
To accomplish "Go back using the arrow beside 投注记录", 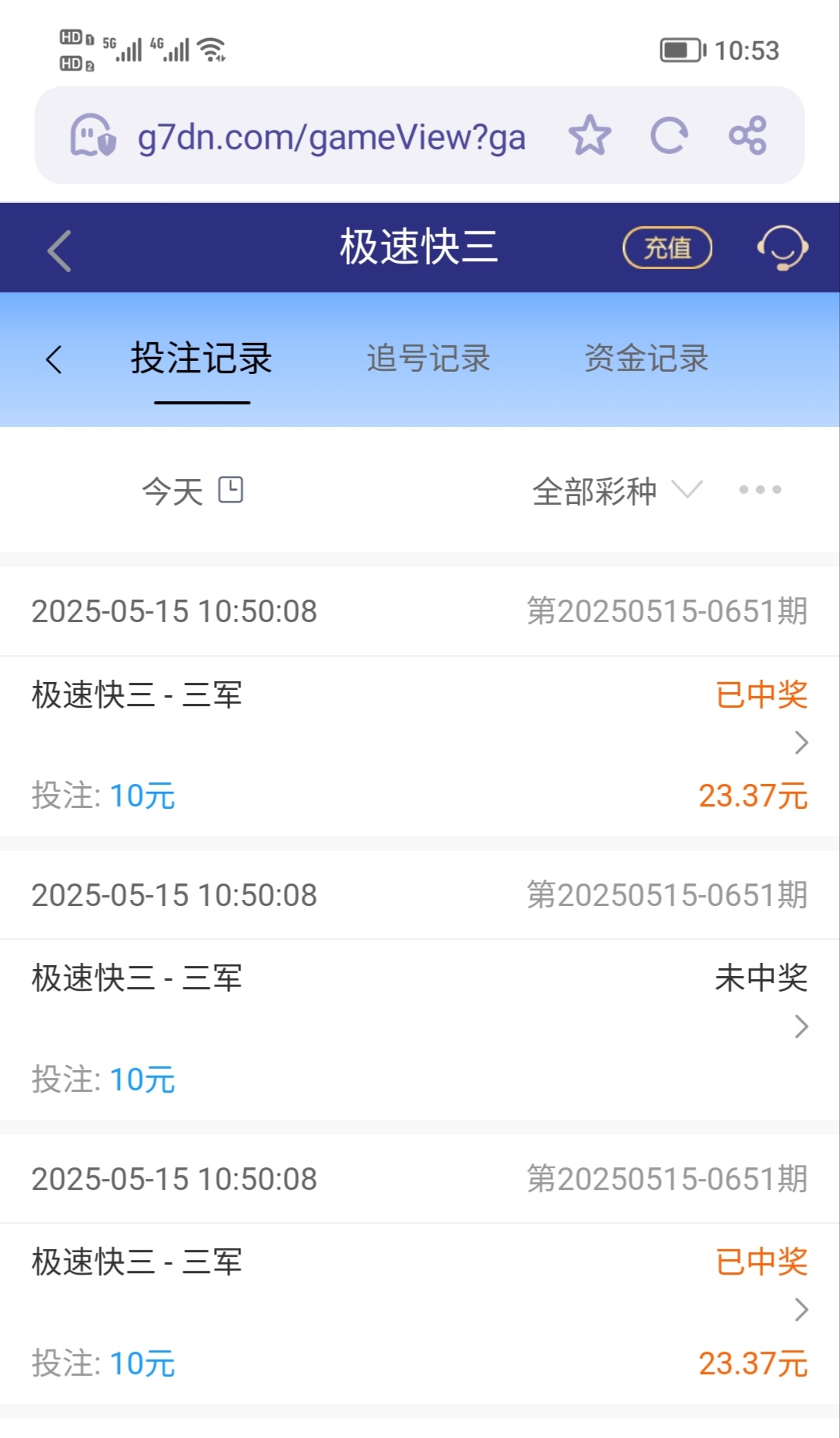I will [x=54, y=359].
